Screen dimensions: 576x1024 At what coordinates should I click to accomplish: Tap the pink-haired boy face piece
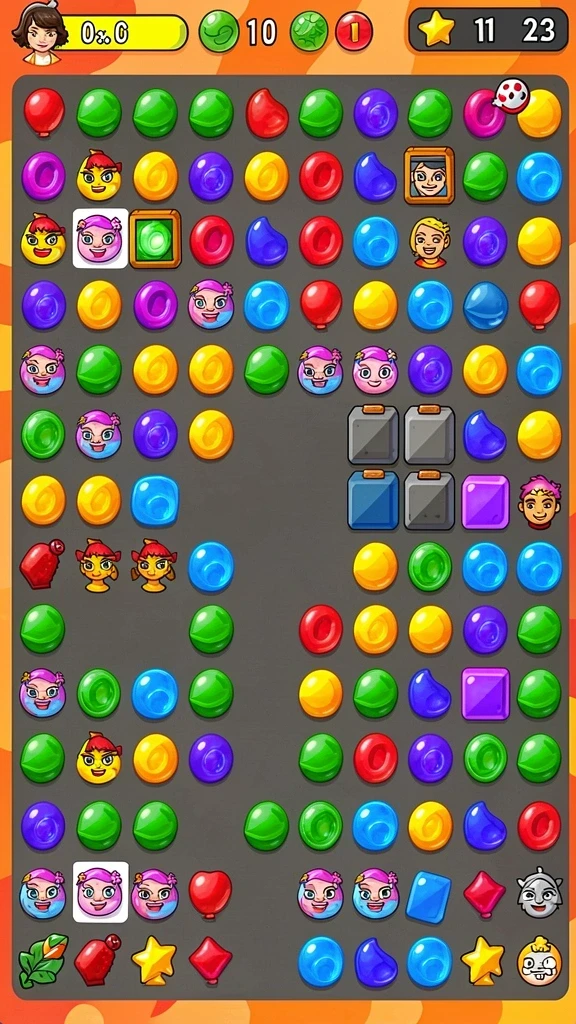[x=539, y=501]
